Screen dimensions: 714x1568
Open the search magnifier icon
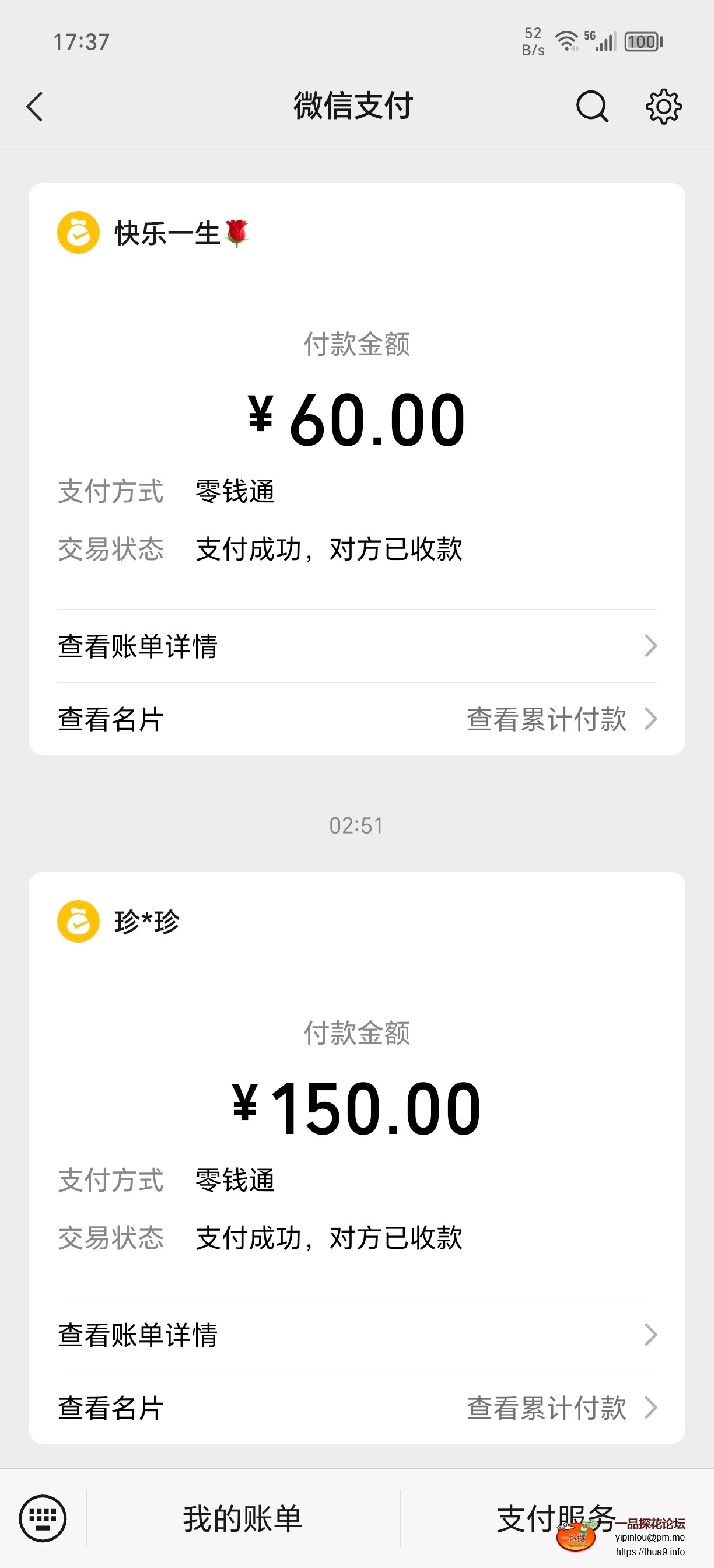pyautogui.click(x=591, y=107)
